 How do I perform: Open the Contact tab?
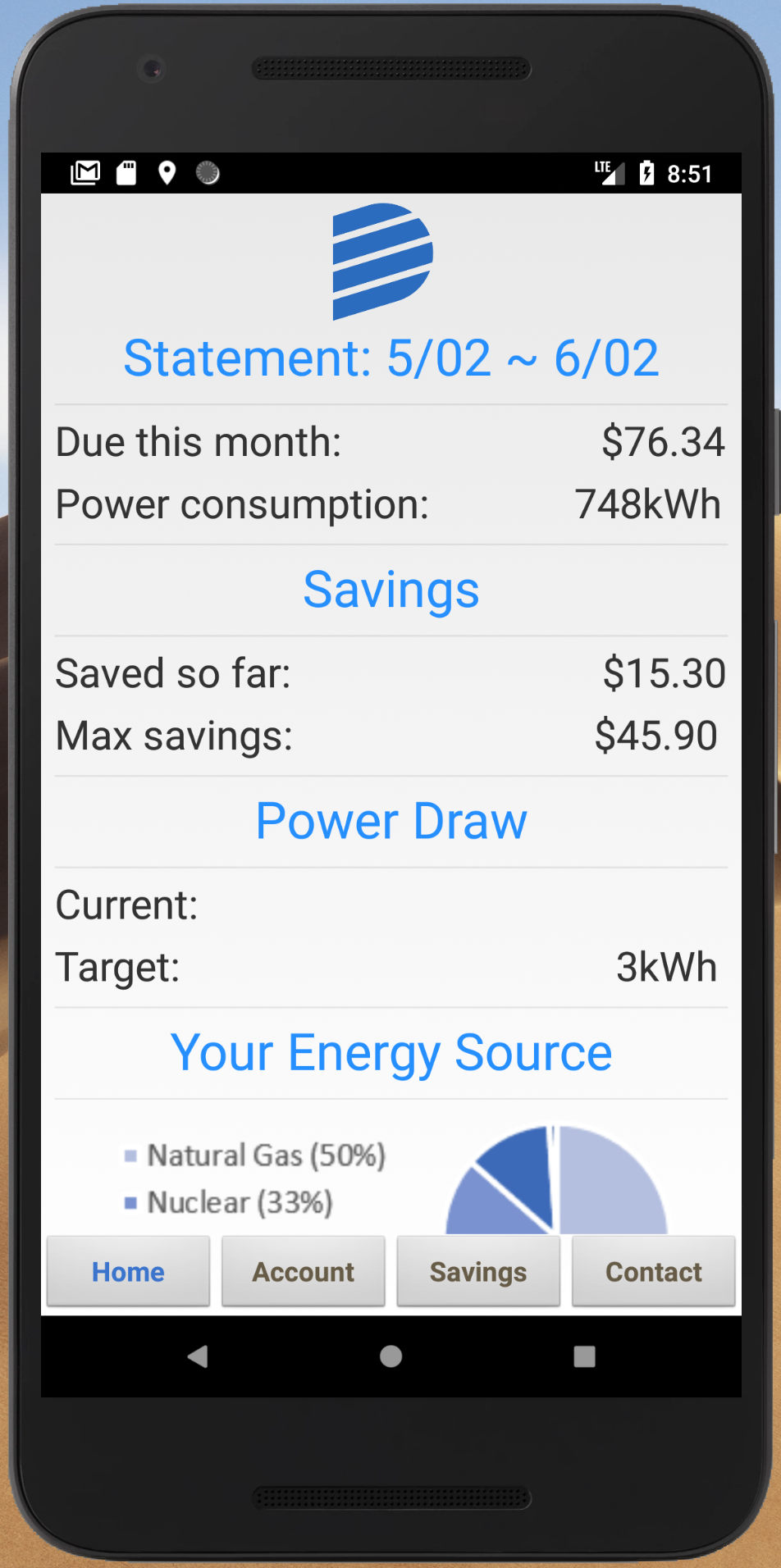[653, 1271]
